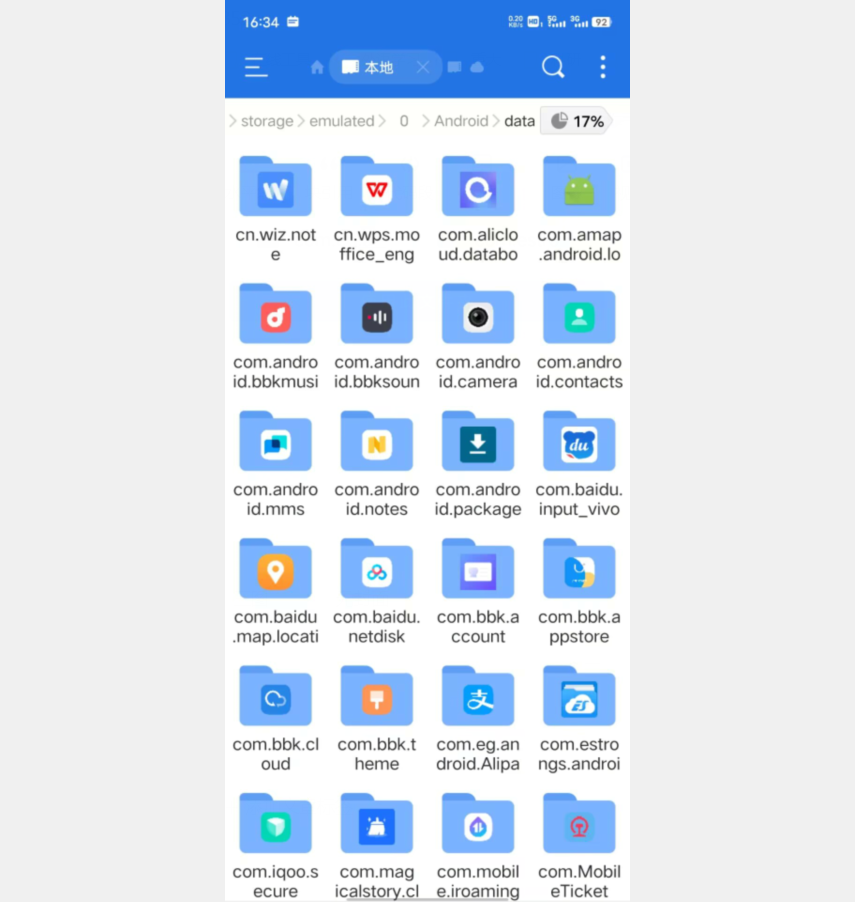
Task: Open the cn.wiz.note folder
Action: (x=275, y=188)
